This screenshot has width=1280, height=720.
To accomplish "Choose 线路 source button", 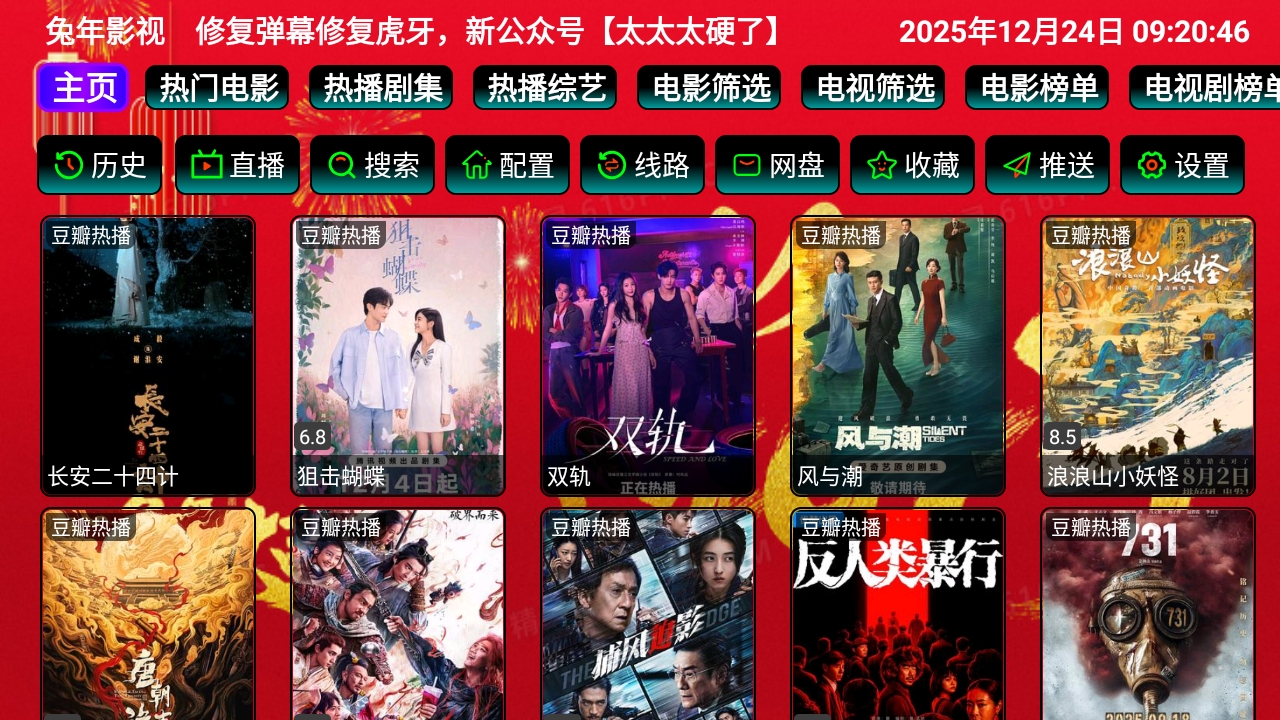I will [642, 165].
